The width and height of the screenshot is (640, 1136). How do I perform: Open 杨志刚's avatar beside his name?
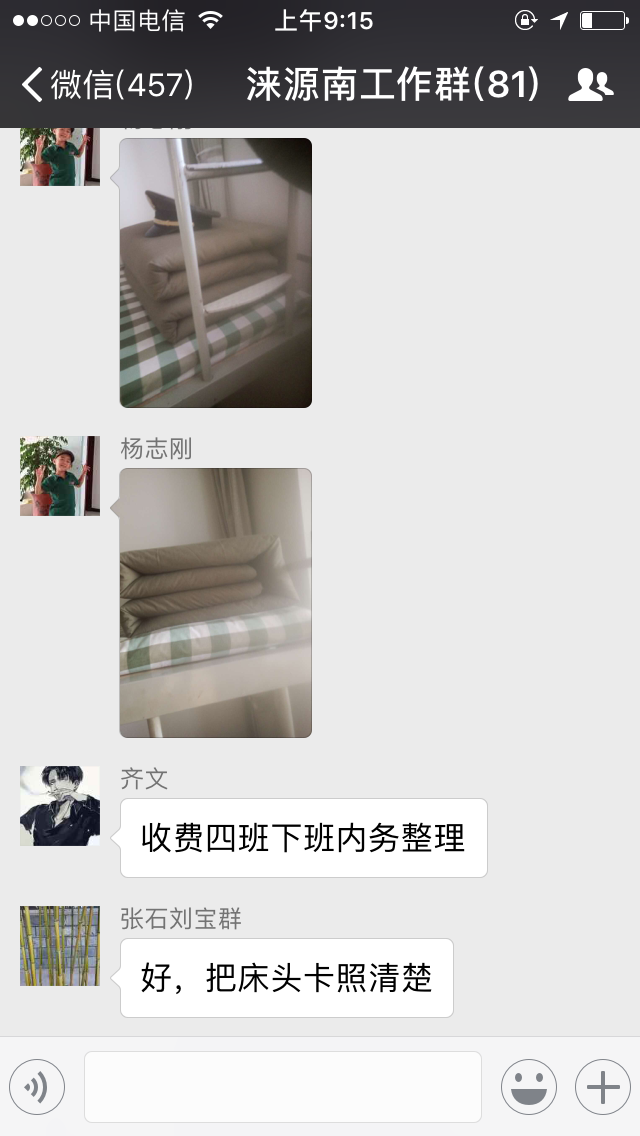coord(60,476)
